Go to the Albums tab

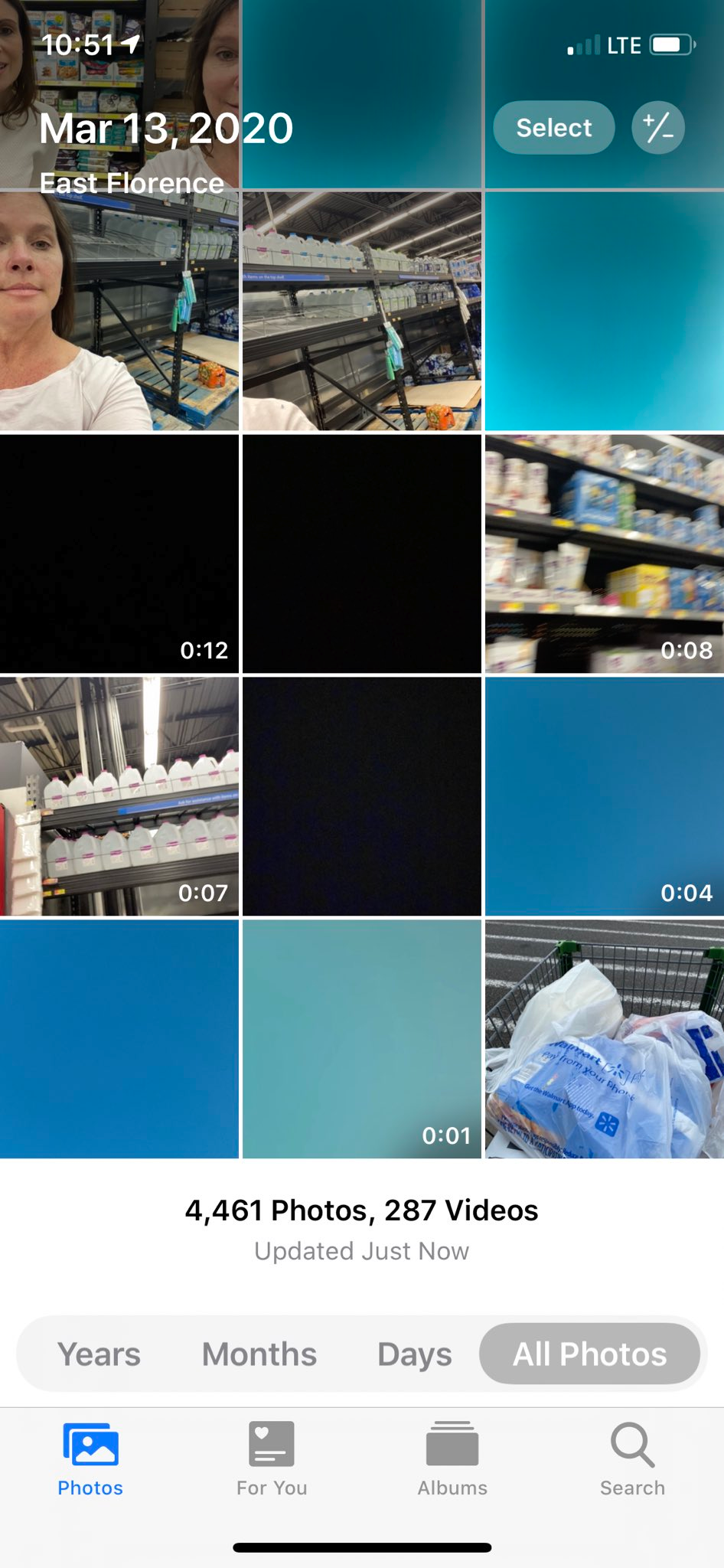[452, 1459]
